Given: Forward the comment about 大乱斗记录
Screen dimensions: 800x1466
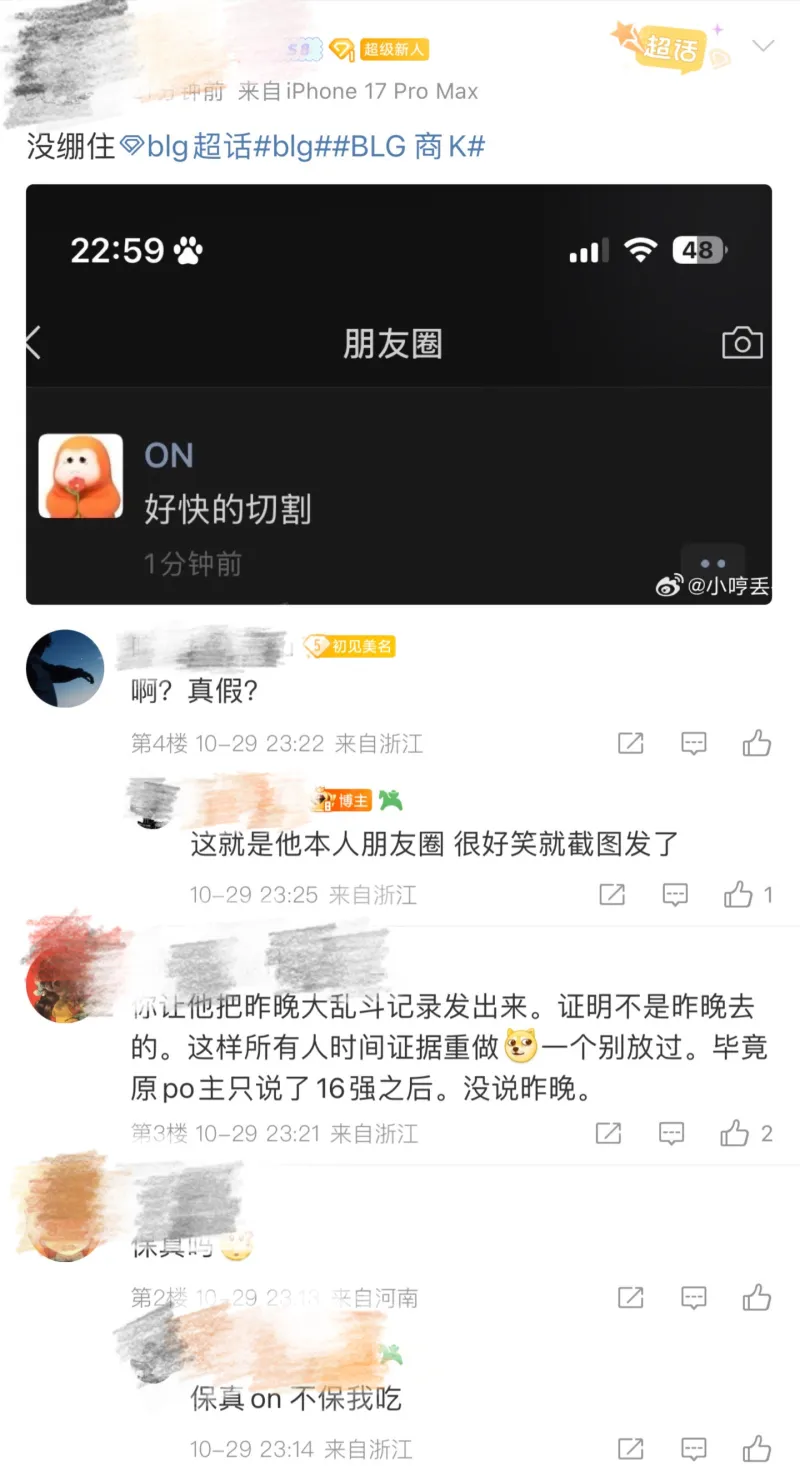Looking at the screenshot, I should [x=608, y=1133].
